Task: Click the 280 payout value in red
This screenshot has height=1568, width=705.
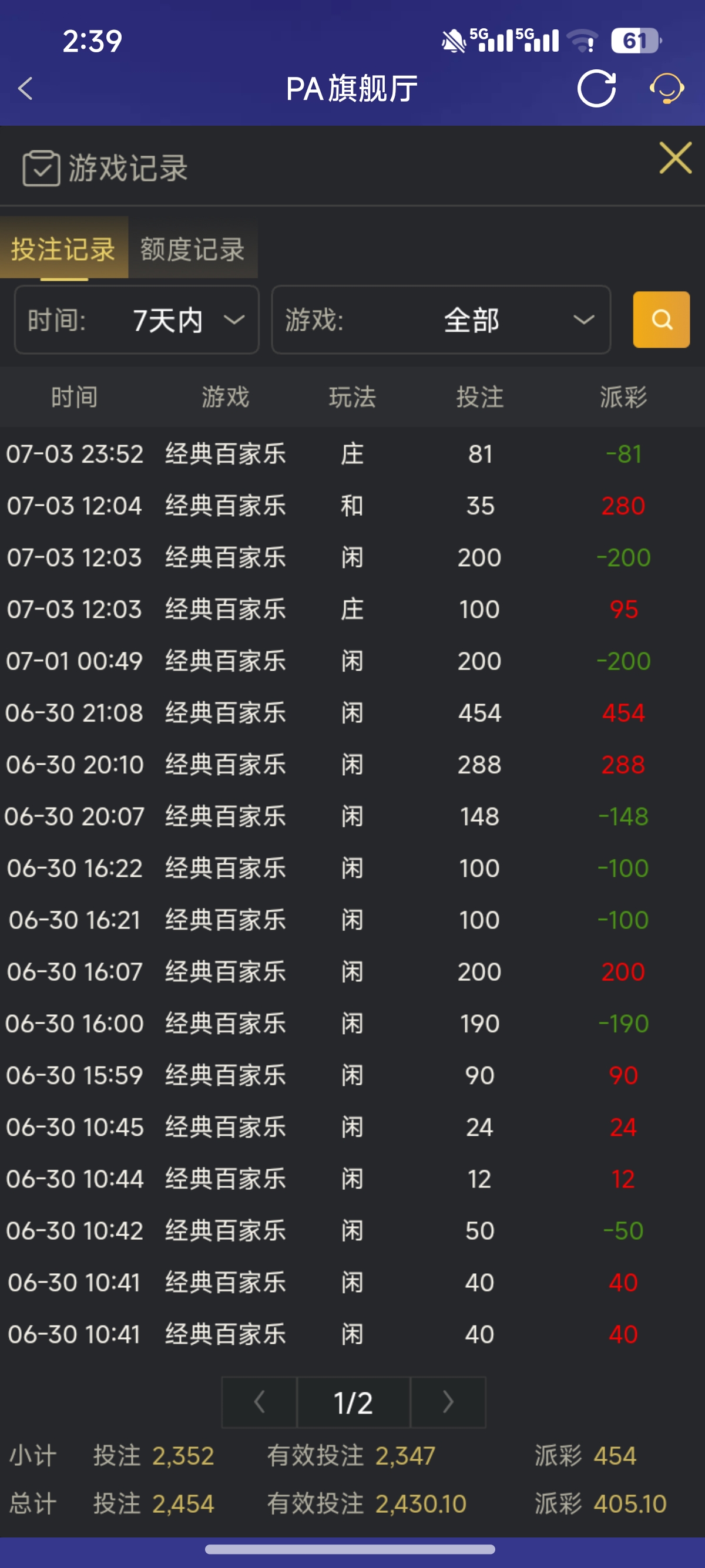Action: pos(623,505)
